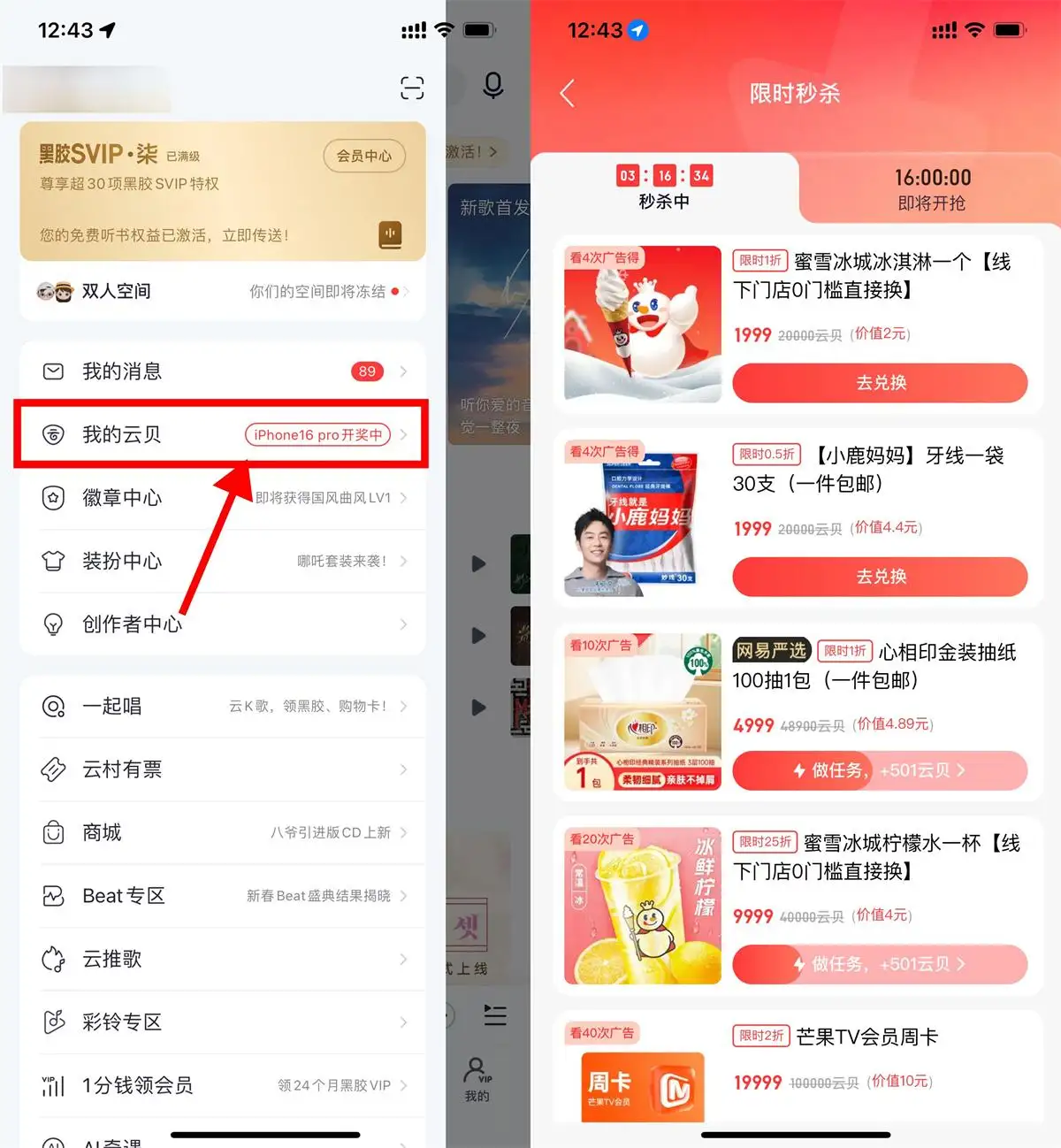
Task: Open Beat专区
Action: click(x=221, y=896)
